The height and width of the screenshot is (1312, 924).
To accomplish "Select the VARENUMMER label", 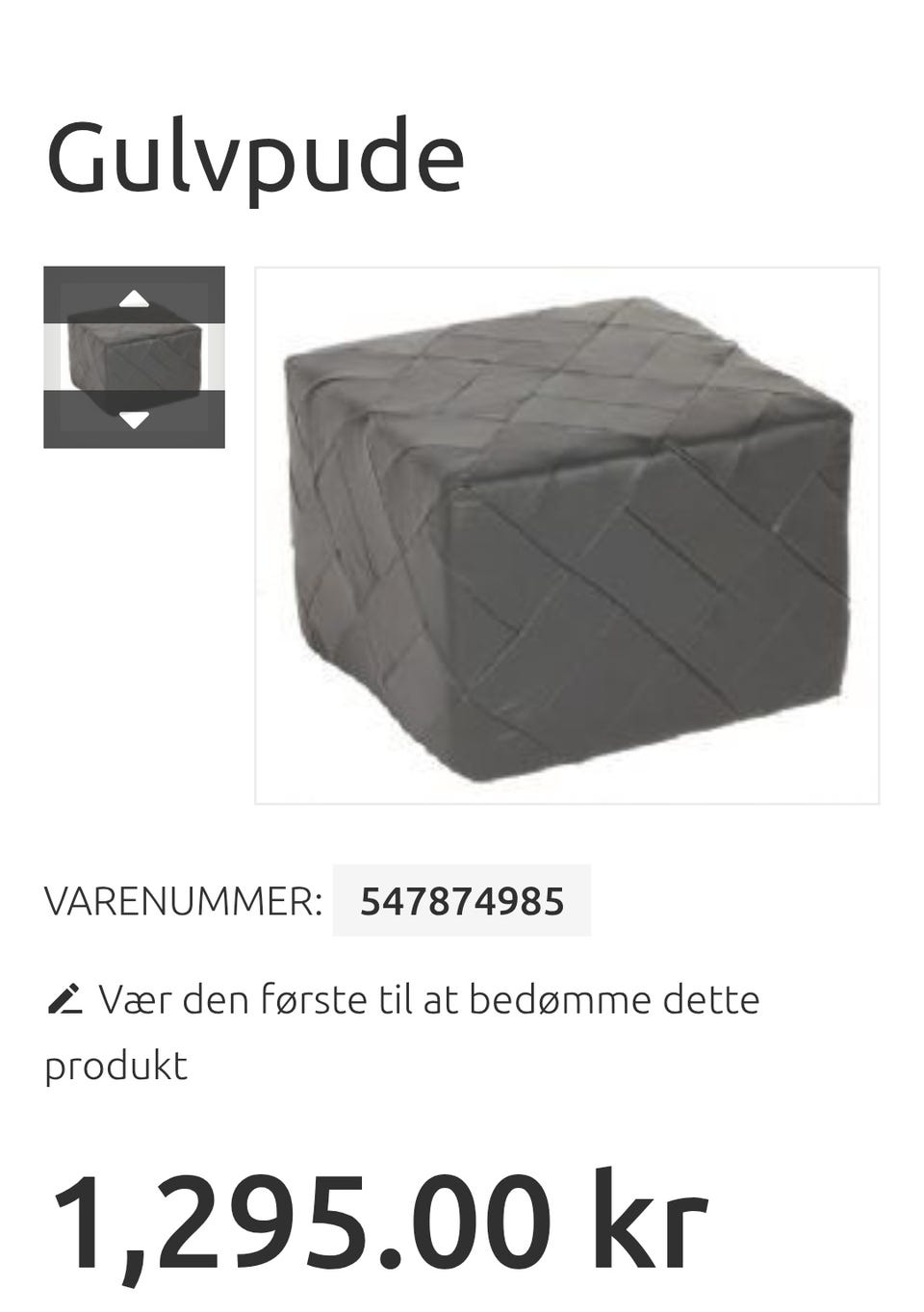I will pos(185,902).
